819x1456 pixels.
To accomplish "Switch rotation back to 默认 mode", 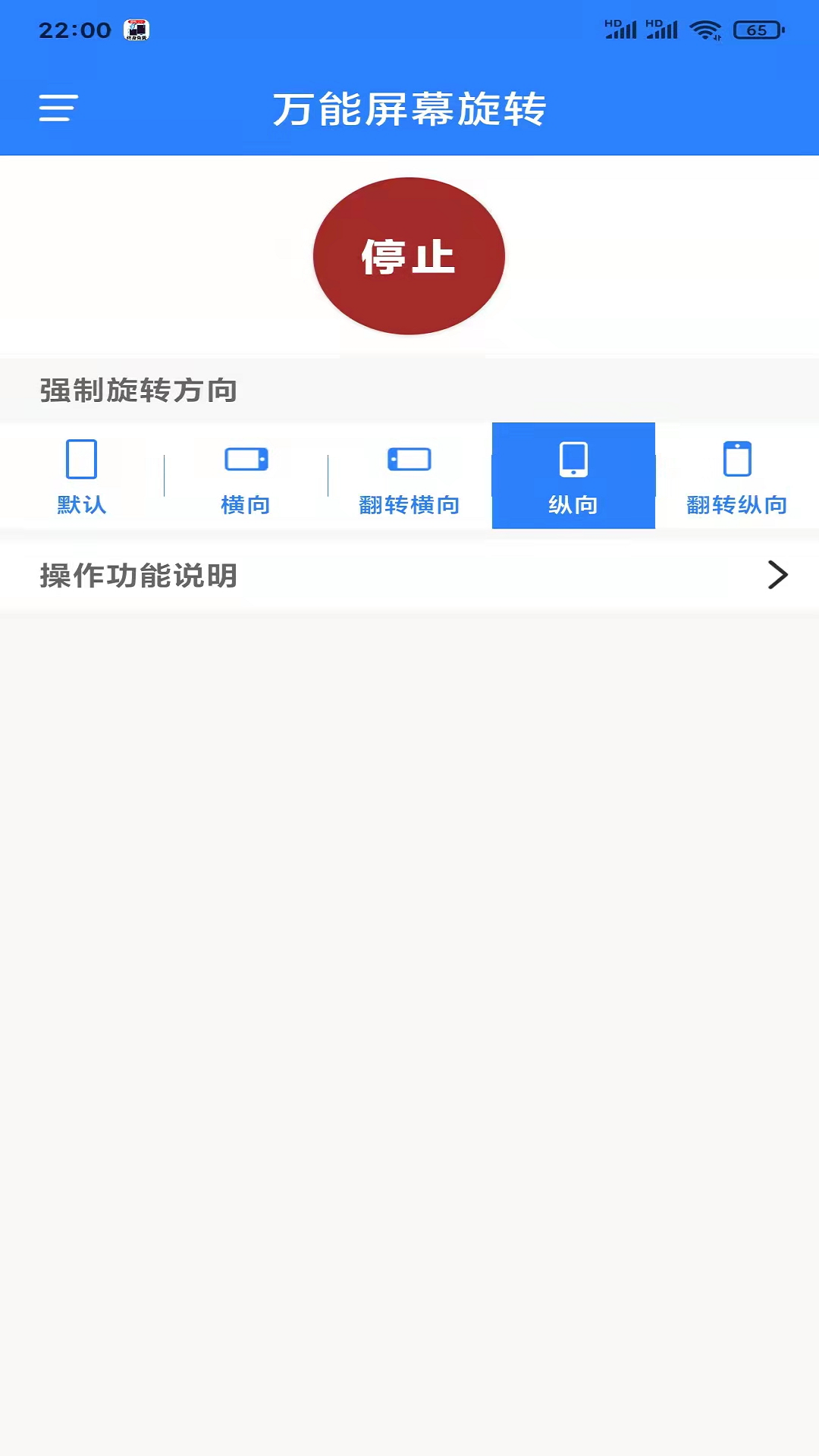I will click(x=81, y=476).
